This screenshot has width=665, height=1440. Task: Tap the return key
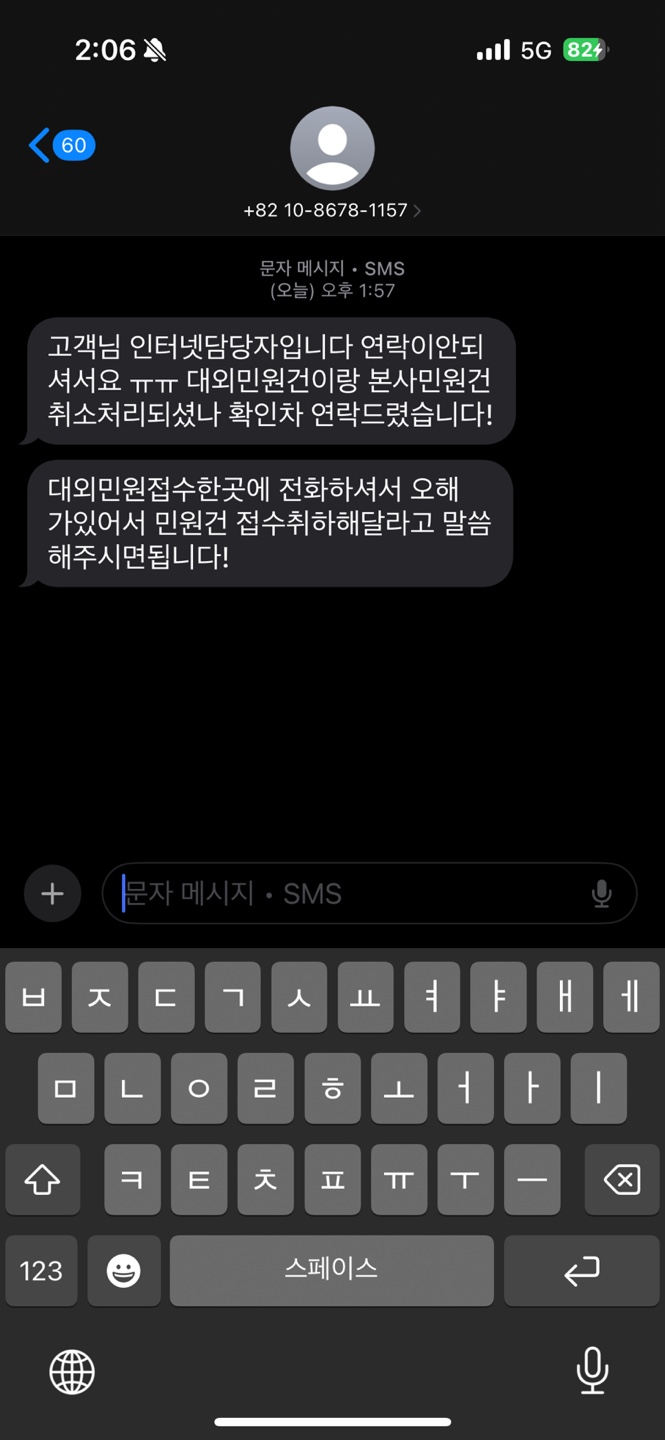582,1270
